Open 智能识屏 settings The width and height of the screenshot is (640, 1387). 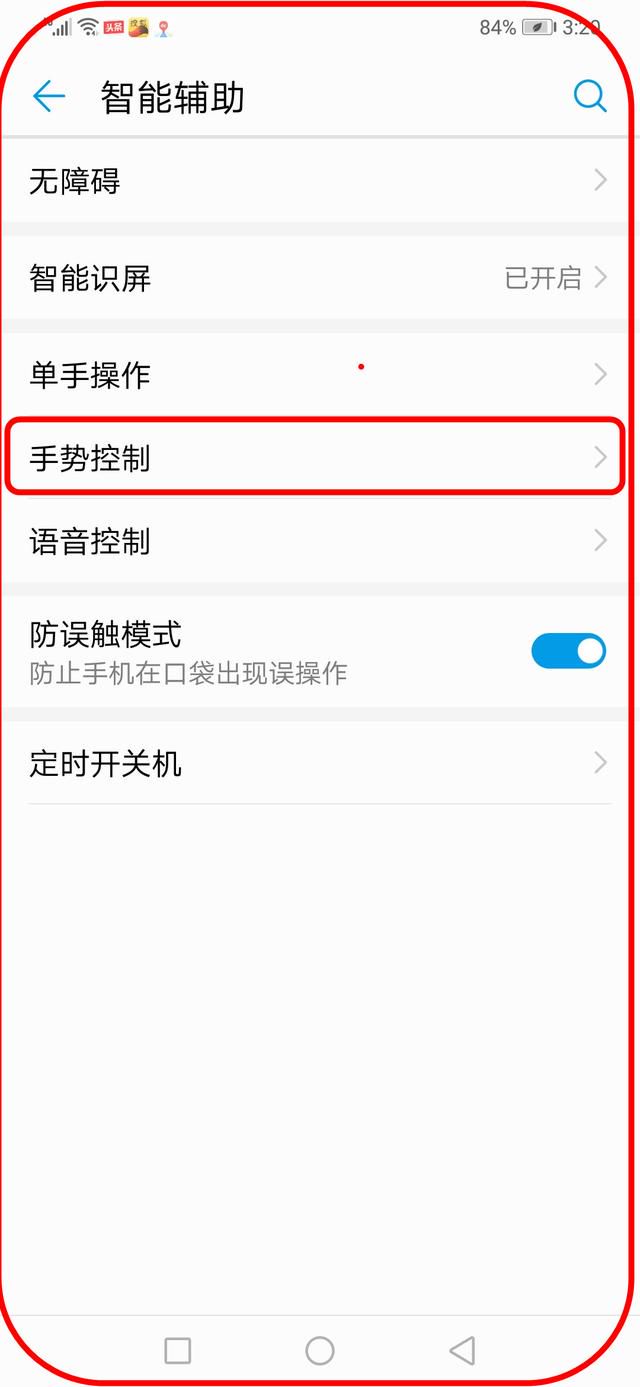tap(320, 277)
